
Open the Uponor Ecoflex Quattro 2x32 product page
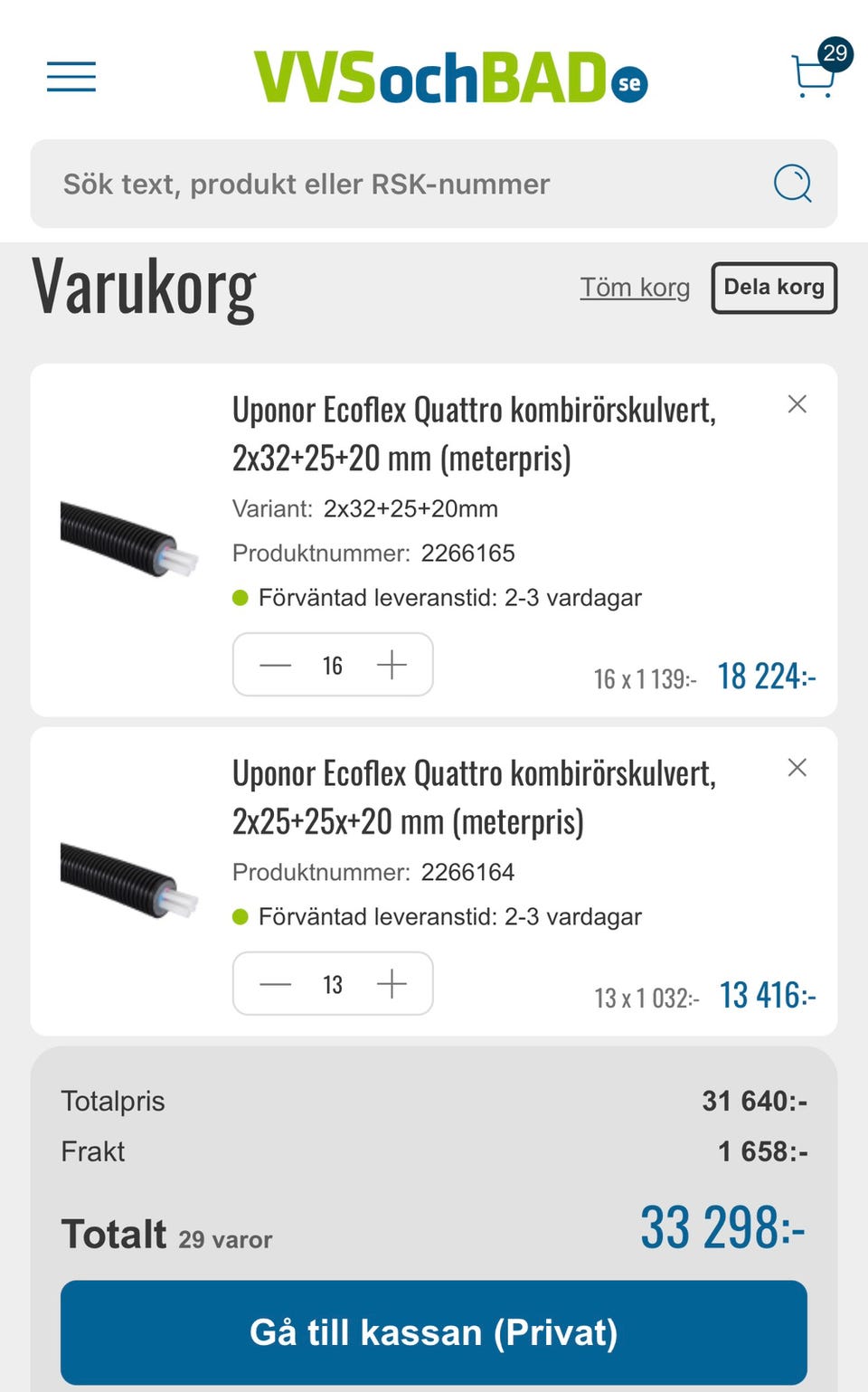475,433
